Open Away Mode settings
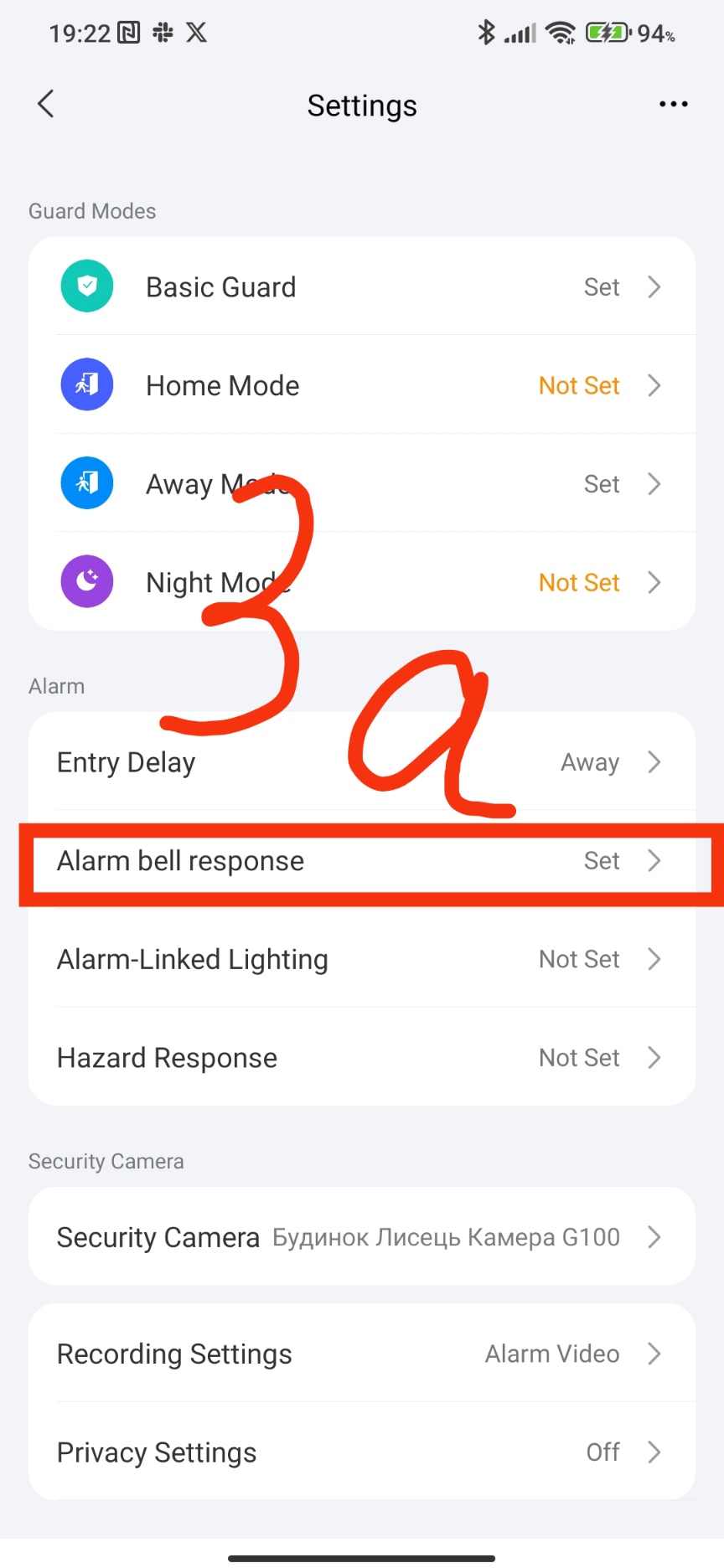Image resolution: width=724 pixels, height=1568 pixels. [362, 484]
